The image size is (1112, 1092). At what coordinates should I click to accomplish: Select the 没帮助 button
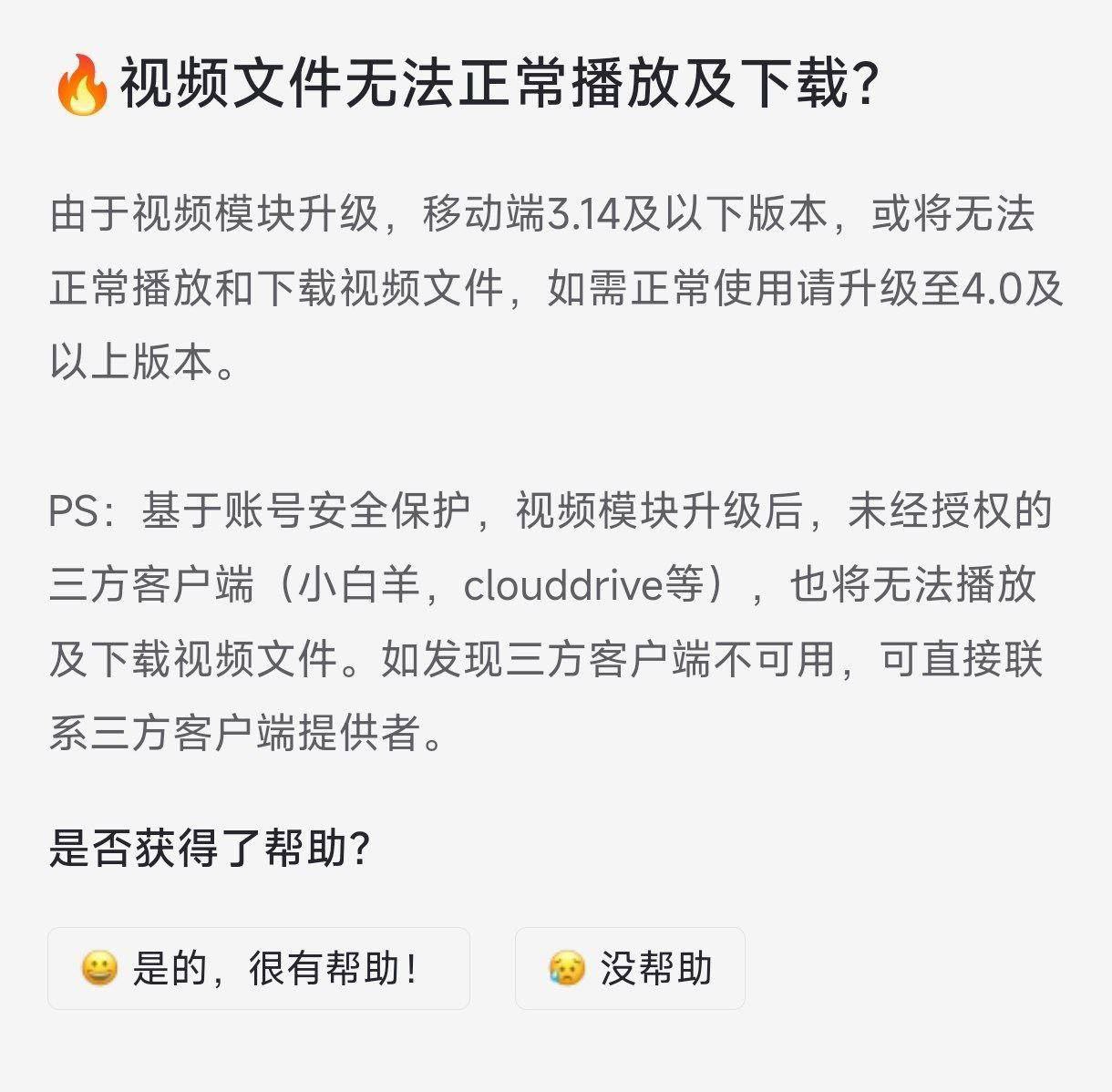pyautogui.click(x=630, y=968)
